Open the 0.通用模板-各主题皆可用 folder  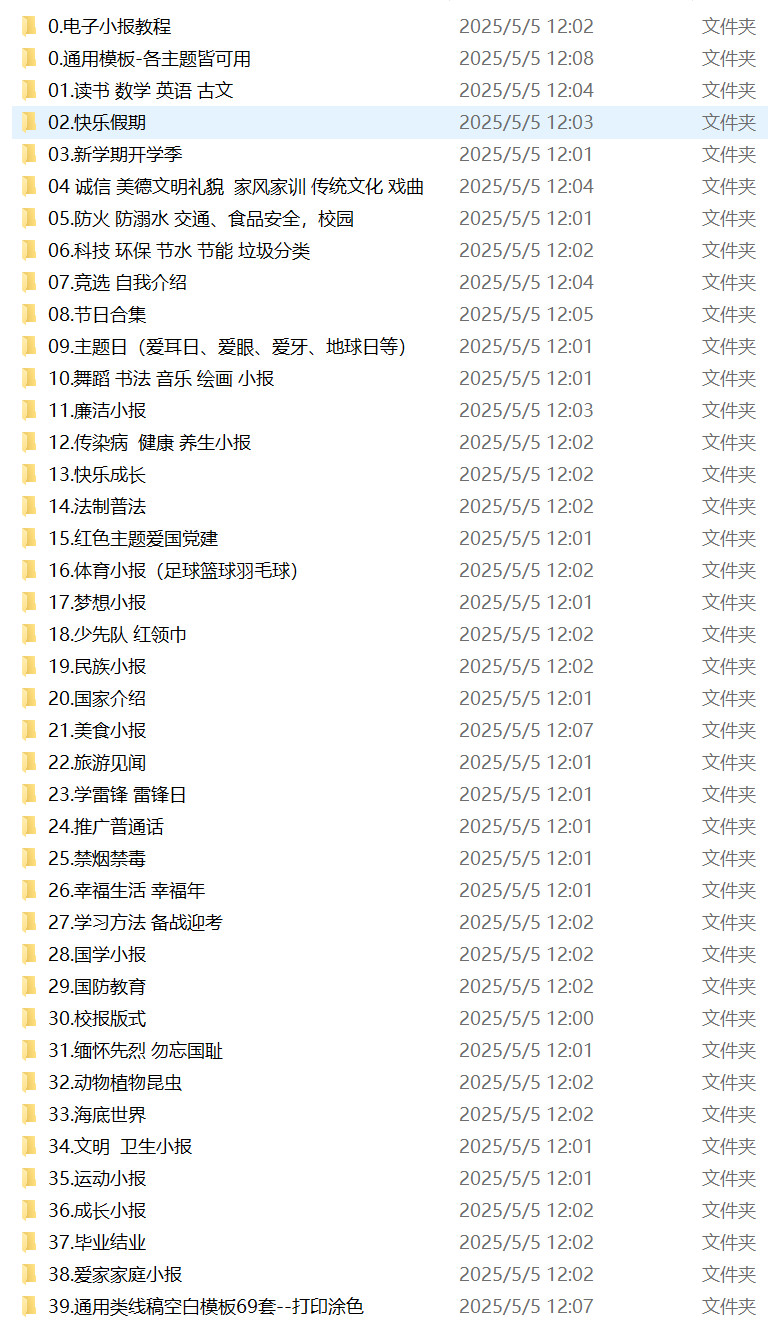pos(149,59)
